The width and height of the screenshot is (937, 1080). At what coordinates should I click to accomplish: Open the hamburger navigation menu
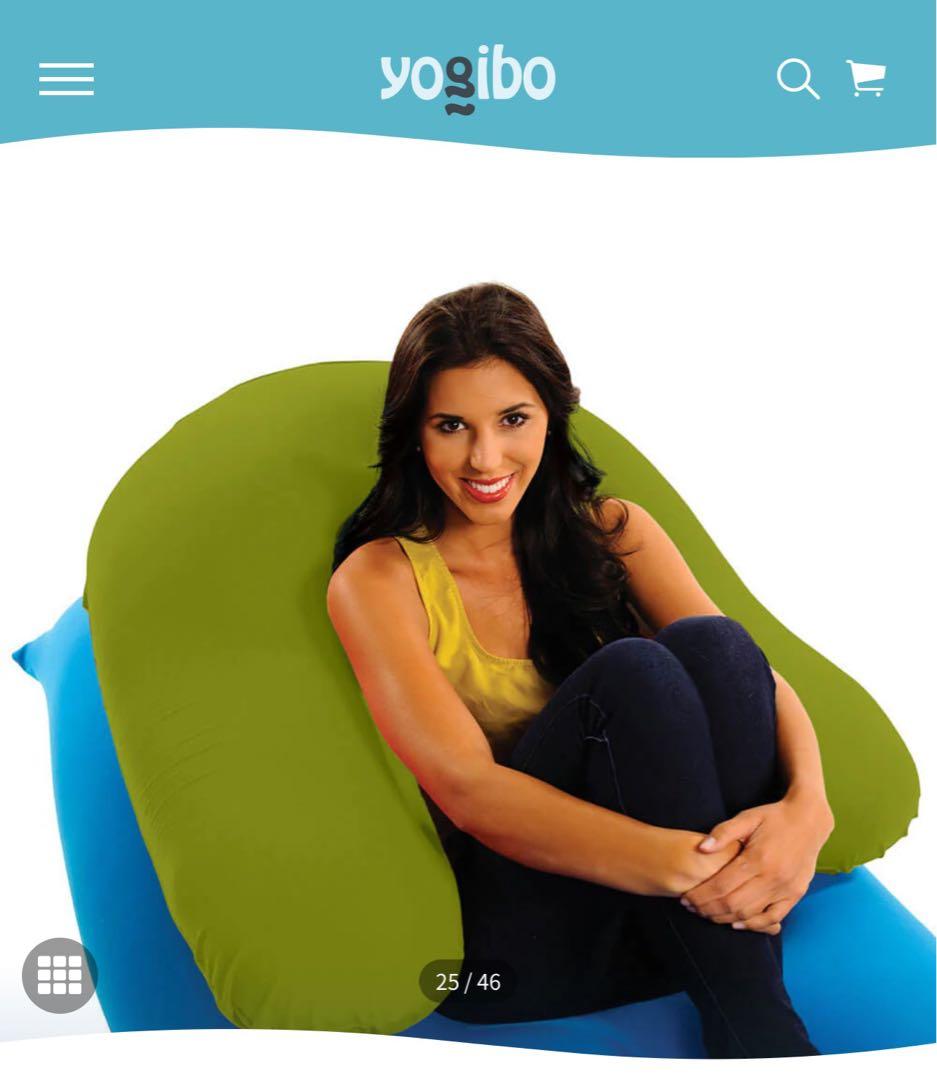66,79
